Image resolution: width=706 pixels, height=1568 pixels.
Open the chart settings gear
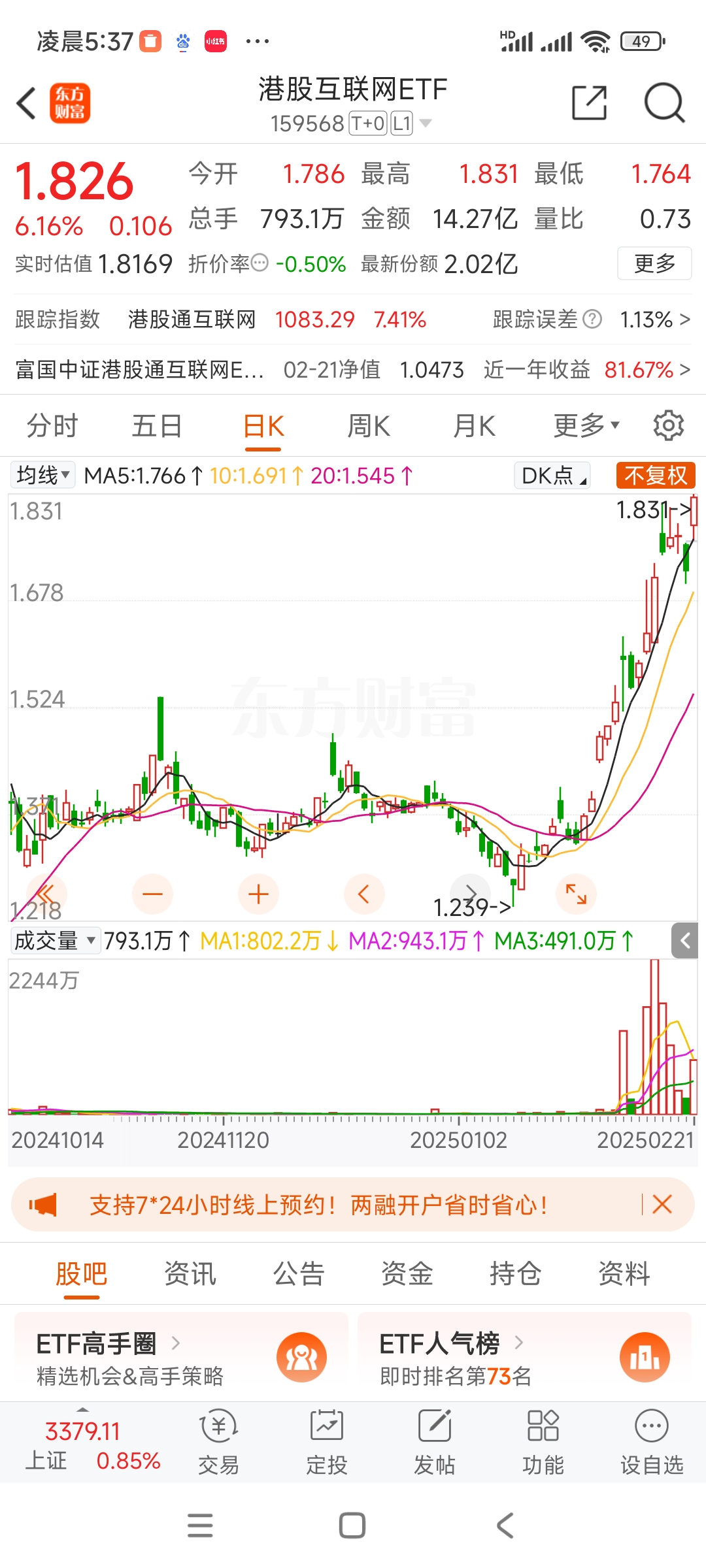[x=668, y=425]
